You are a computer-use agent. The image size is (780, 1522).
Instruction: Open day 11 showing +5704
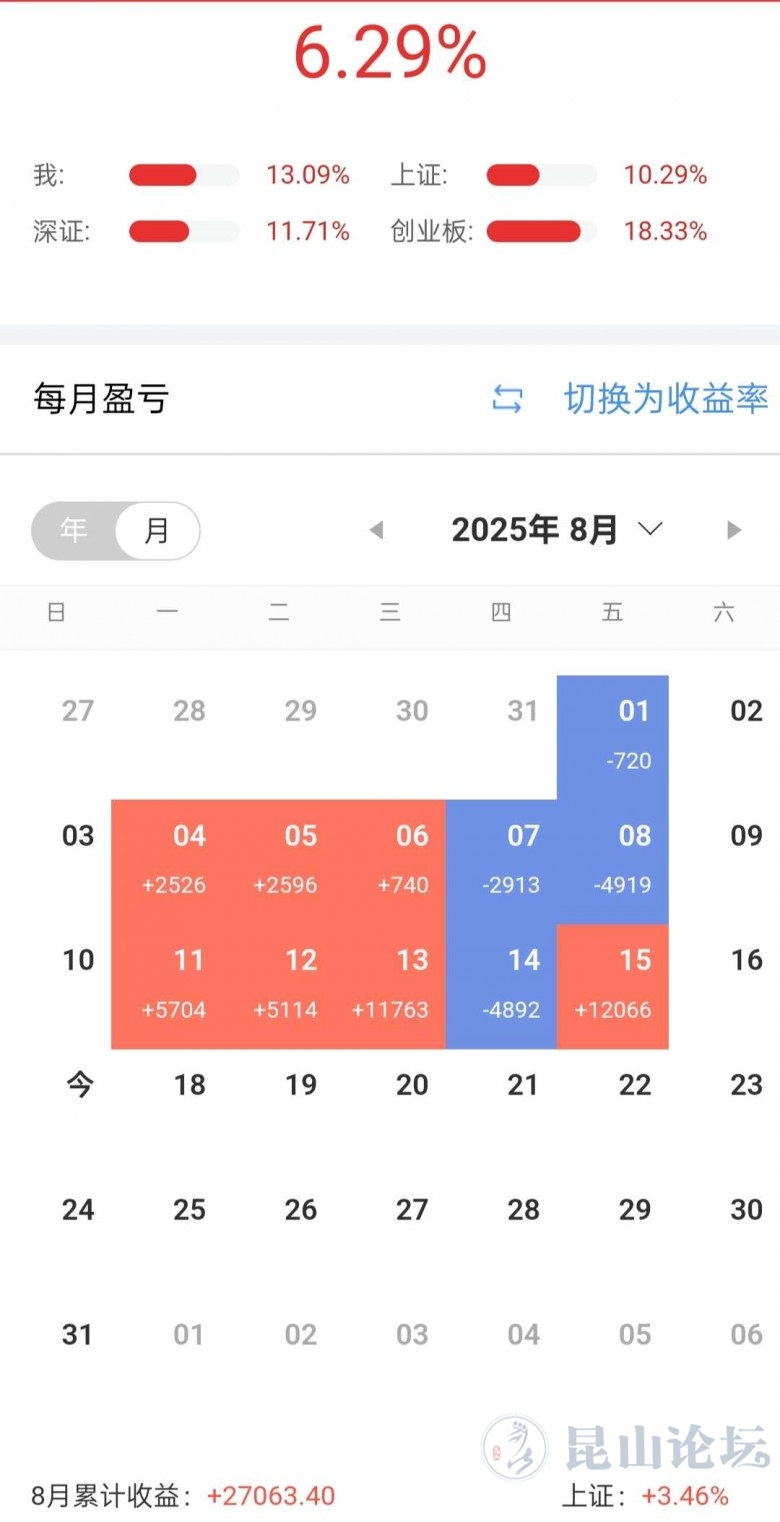[167, 987]
